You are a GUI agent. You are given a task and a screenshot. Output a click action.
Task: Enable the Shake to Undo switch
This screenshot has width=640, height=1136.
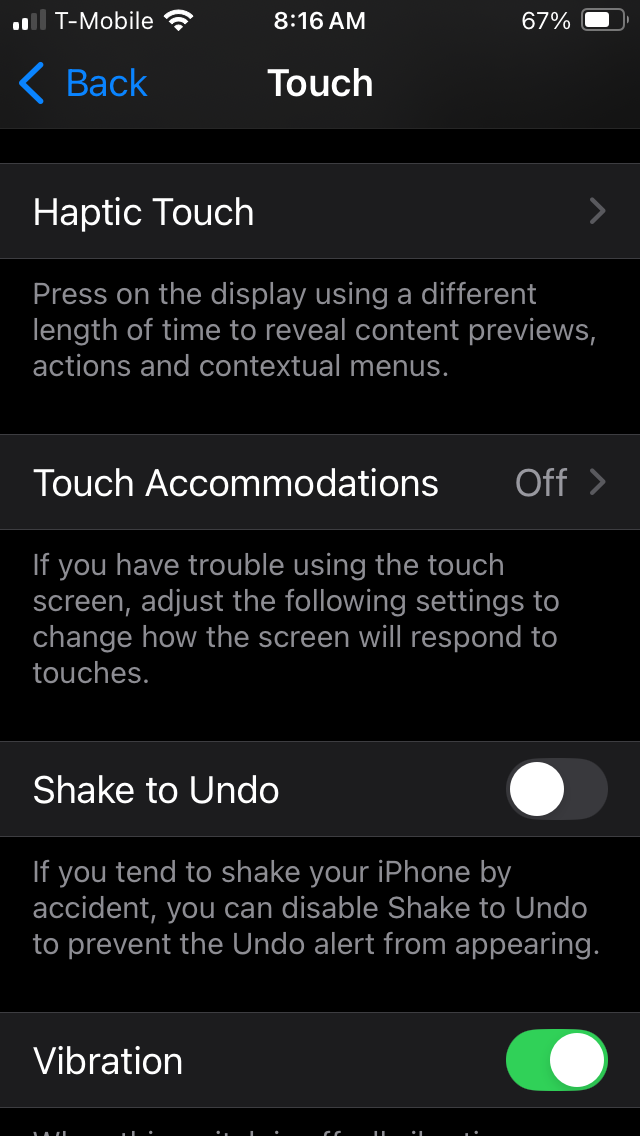tap(557, 789)
